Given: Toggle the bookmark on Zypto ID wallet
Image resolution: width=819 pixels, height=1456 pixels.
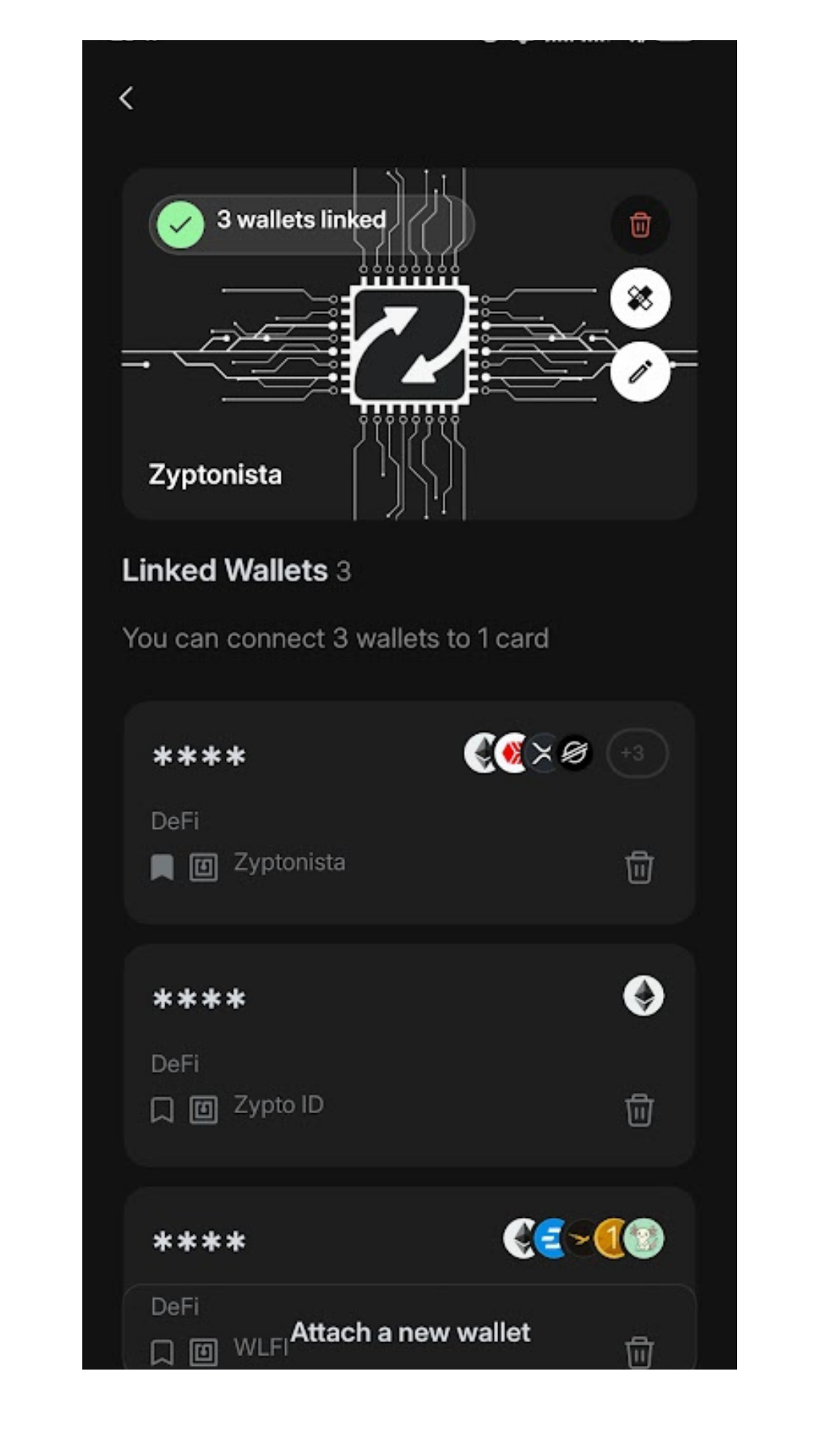Looking at the screenshot, I should [162, 1109].
